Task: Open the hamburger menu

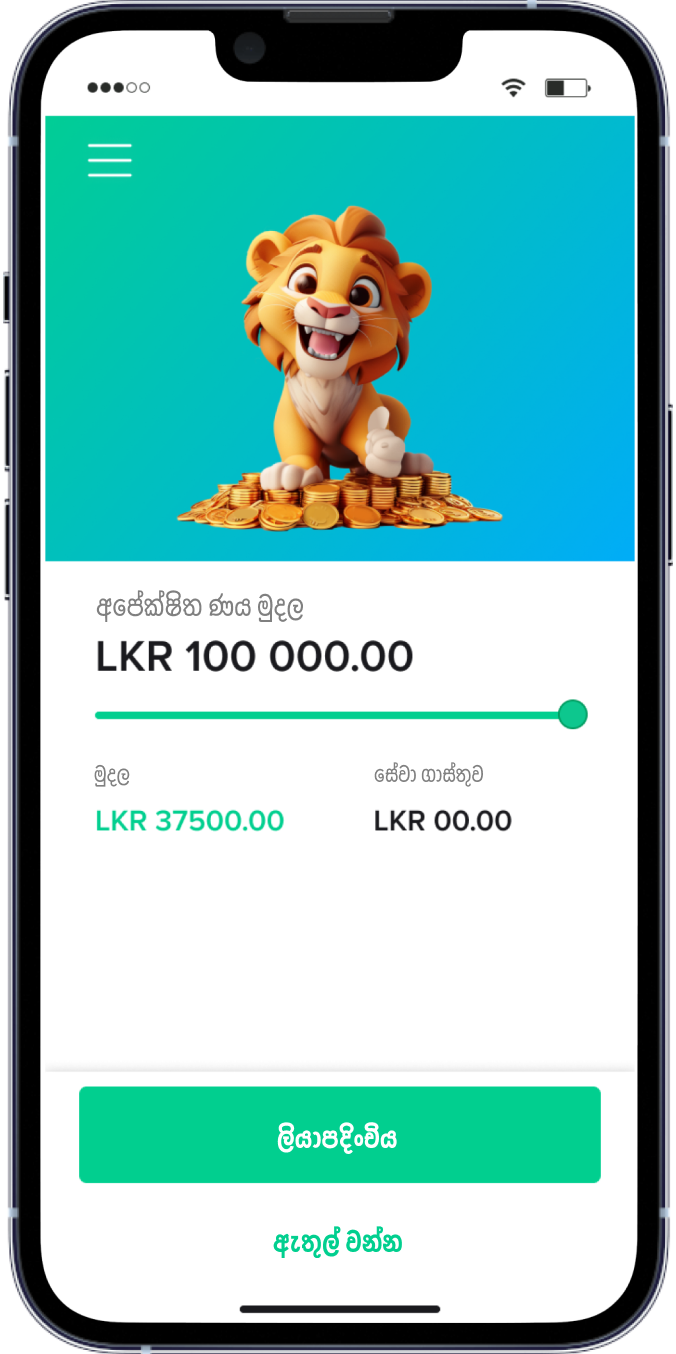Action: 110,160
